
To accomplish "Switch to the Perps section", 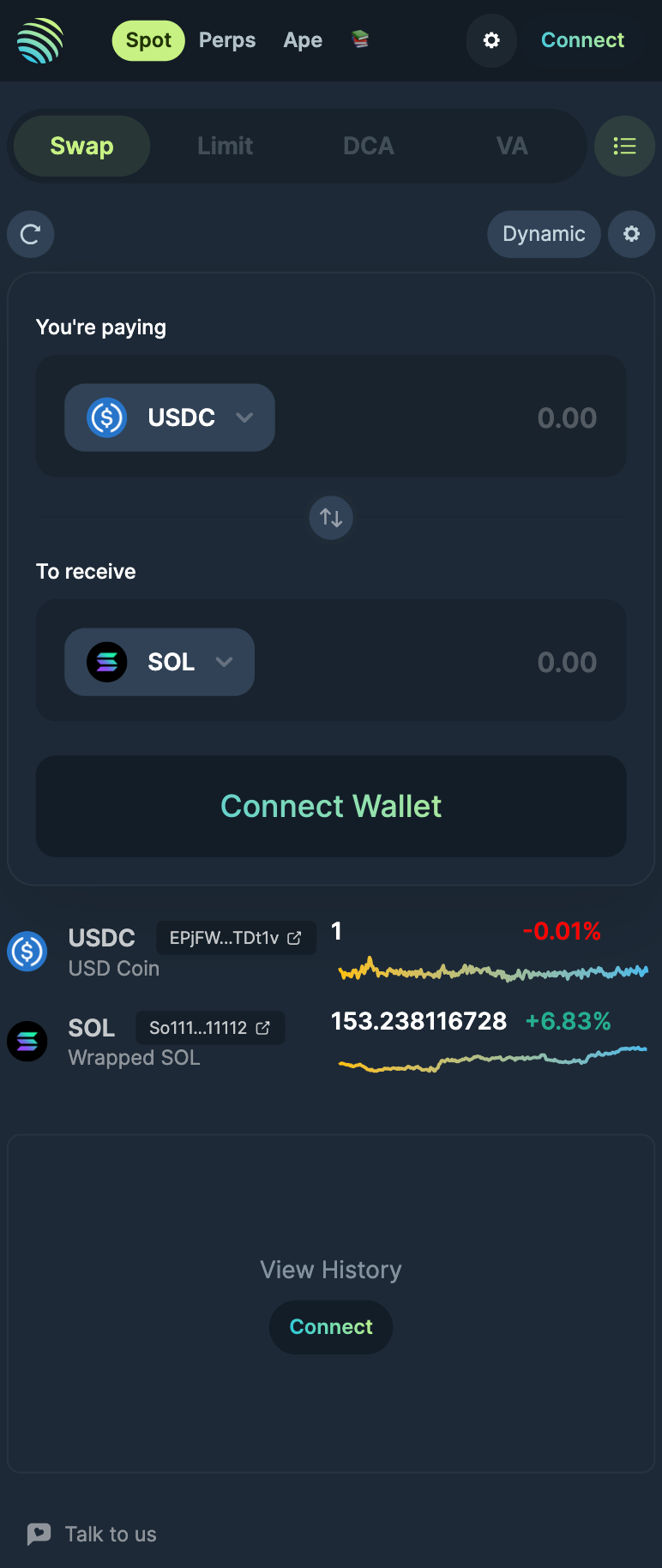I will [227, 40].
